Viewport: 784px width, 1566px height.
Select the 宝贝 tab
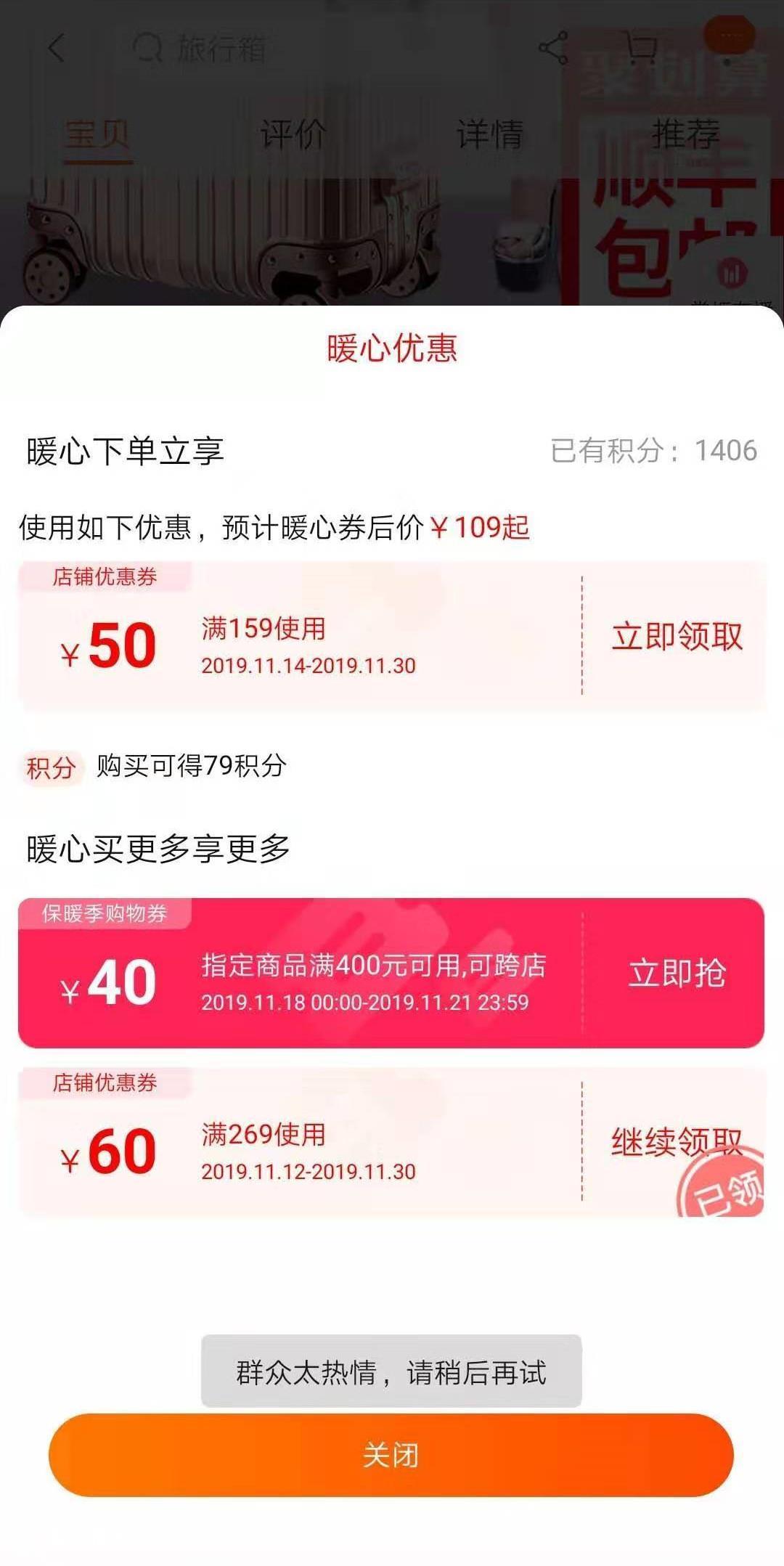click(97, 134)
